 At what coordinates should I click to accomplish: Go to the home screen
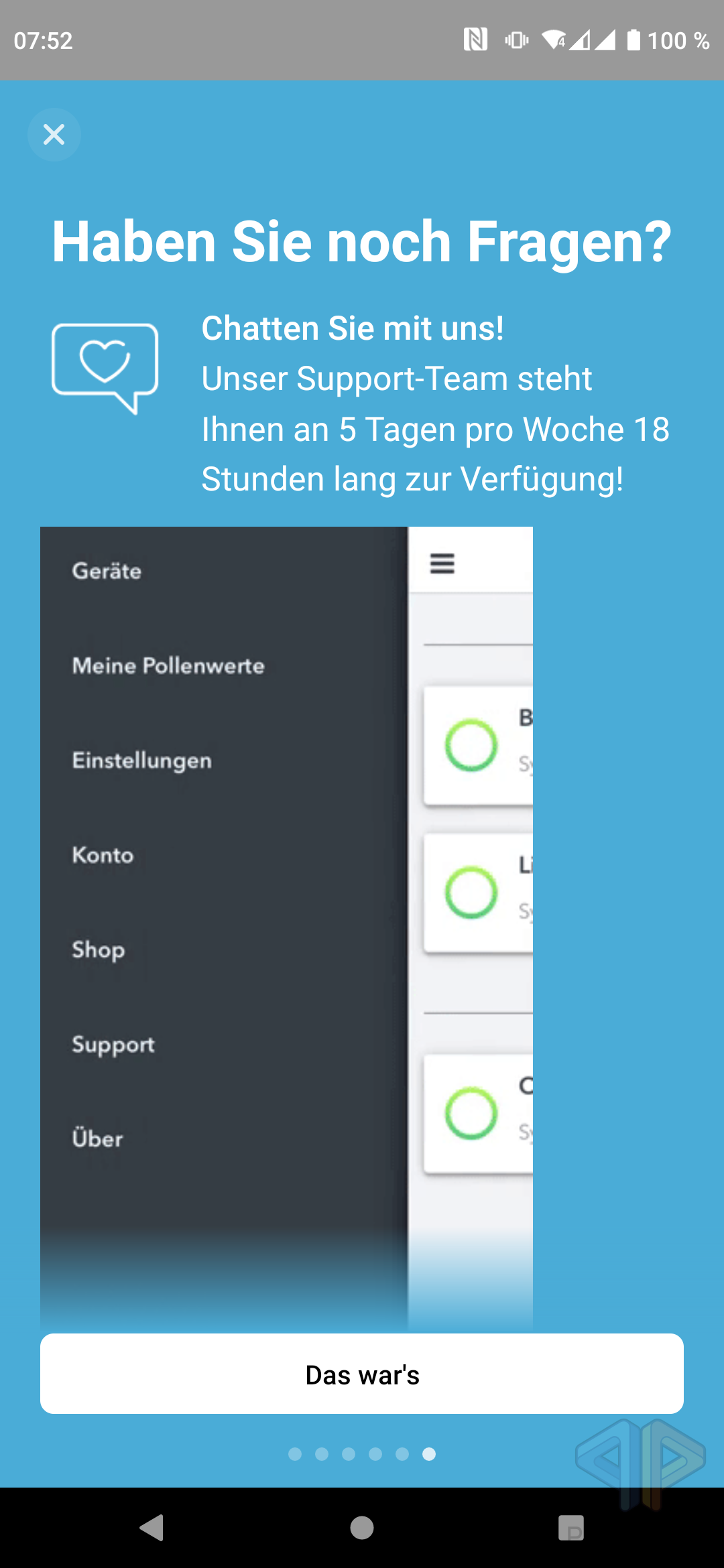tap(362, 1528)
